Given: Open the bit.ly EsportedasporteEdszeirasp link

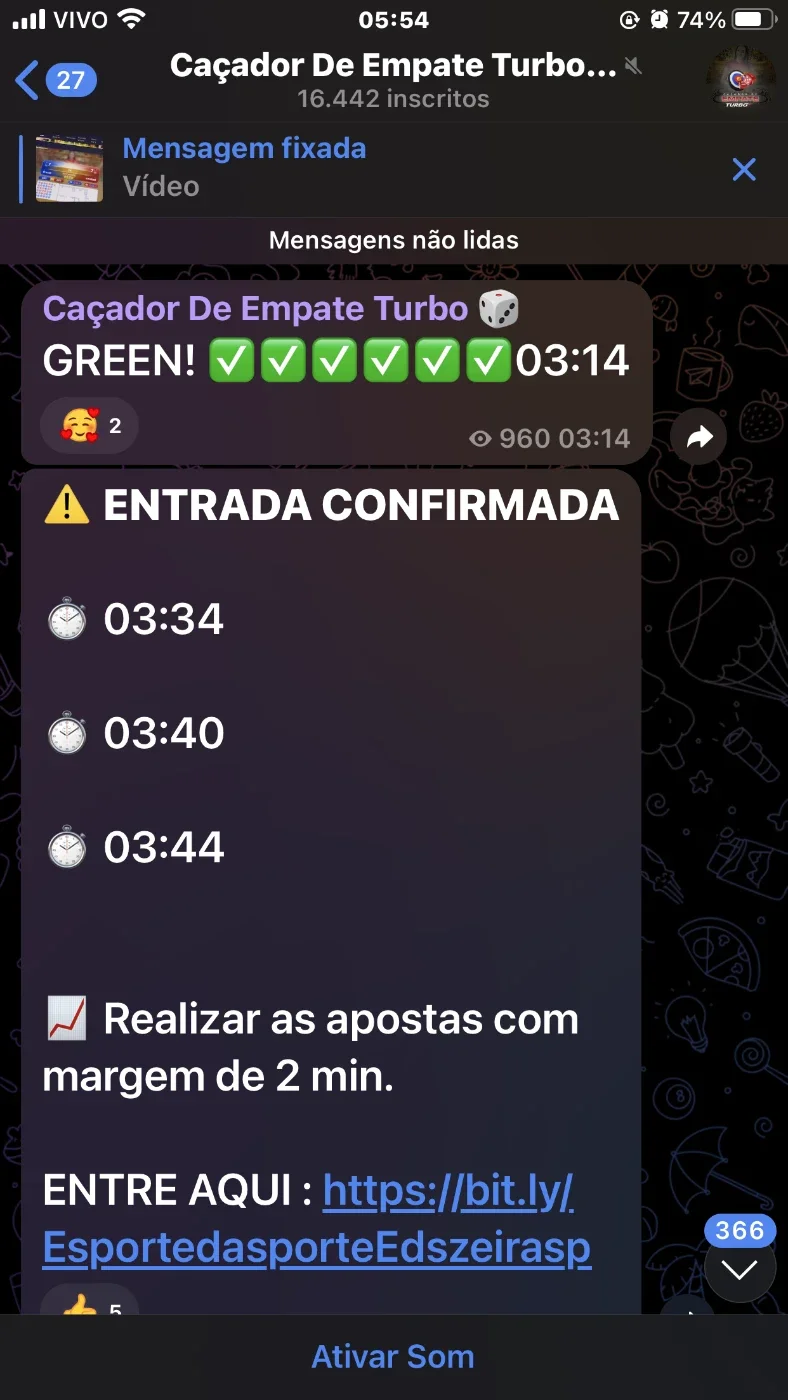Looking at the screenshot, I should (317, 1219).
